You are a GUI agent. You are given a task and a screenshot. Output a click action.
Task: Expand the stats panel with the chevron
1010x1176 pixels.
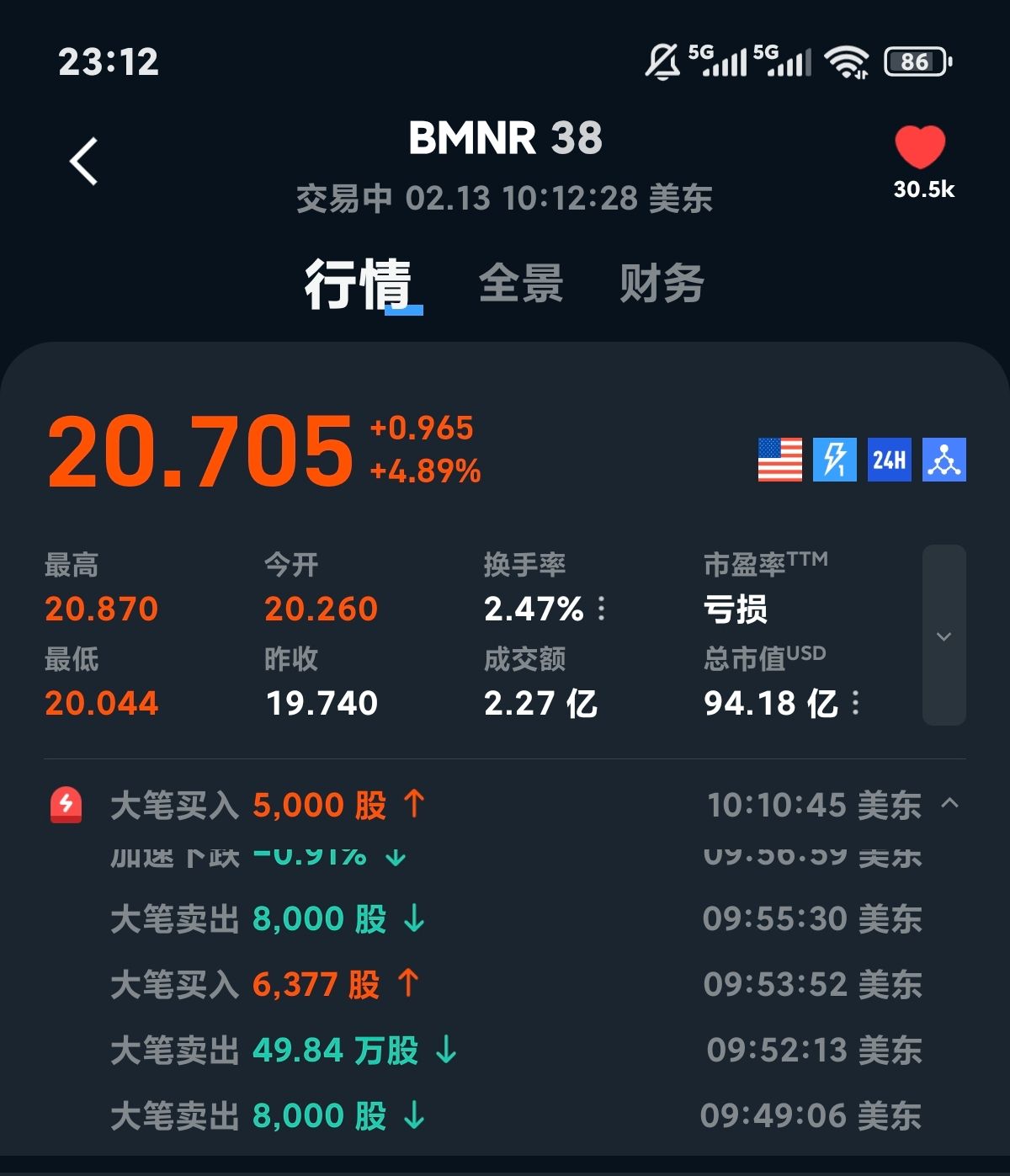pyautogui.click(x=944, y=636)
